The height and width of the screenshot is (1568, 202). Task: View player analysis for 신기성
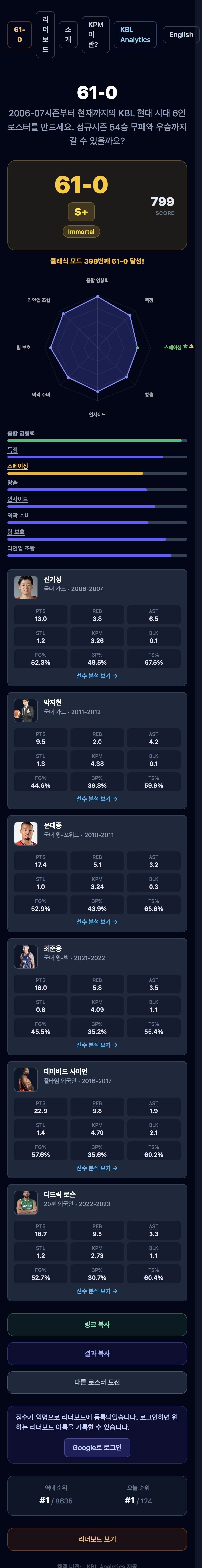[97, 676]
